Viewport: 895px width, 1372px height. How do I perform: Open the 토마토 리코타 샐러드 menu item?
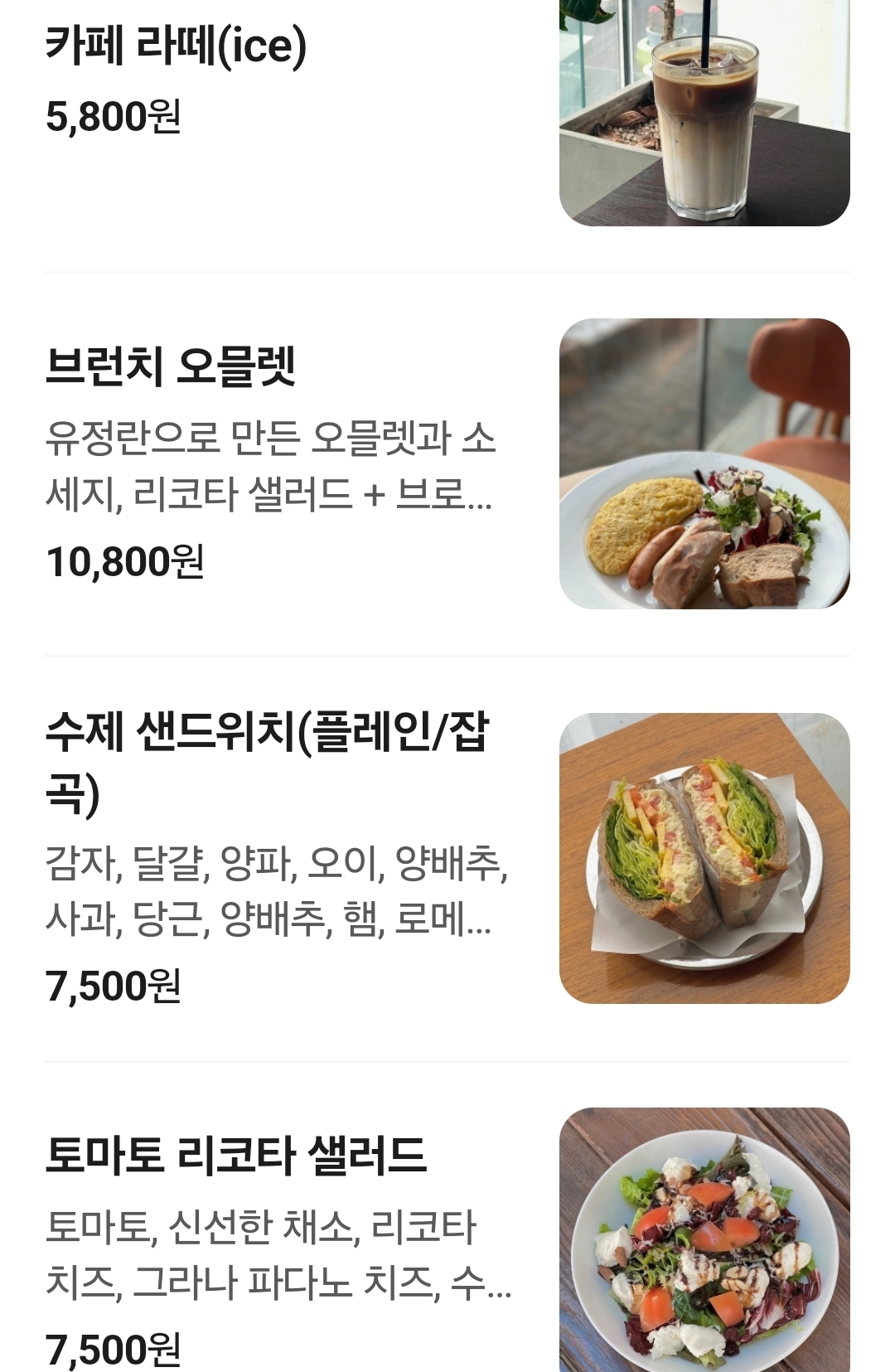(x=236, y=1155)
